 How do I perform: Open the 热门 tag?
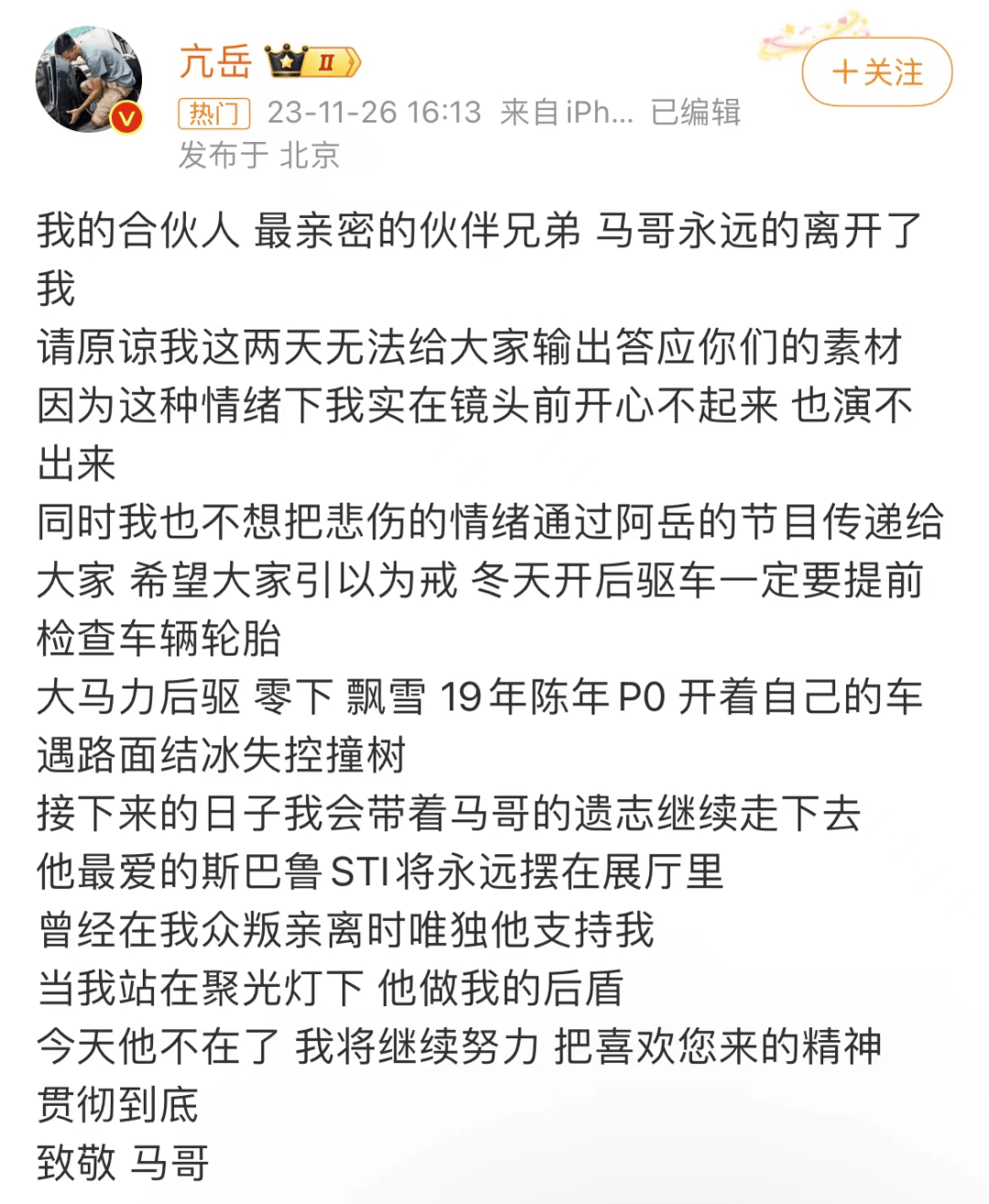pos(213,114)
